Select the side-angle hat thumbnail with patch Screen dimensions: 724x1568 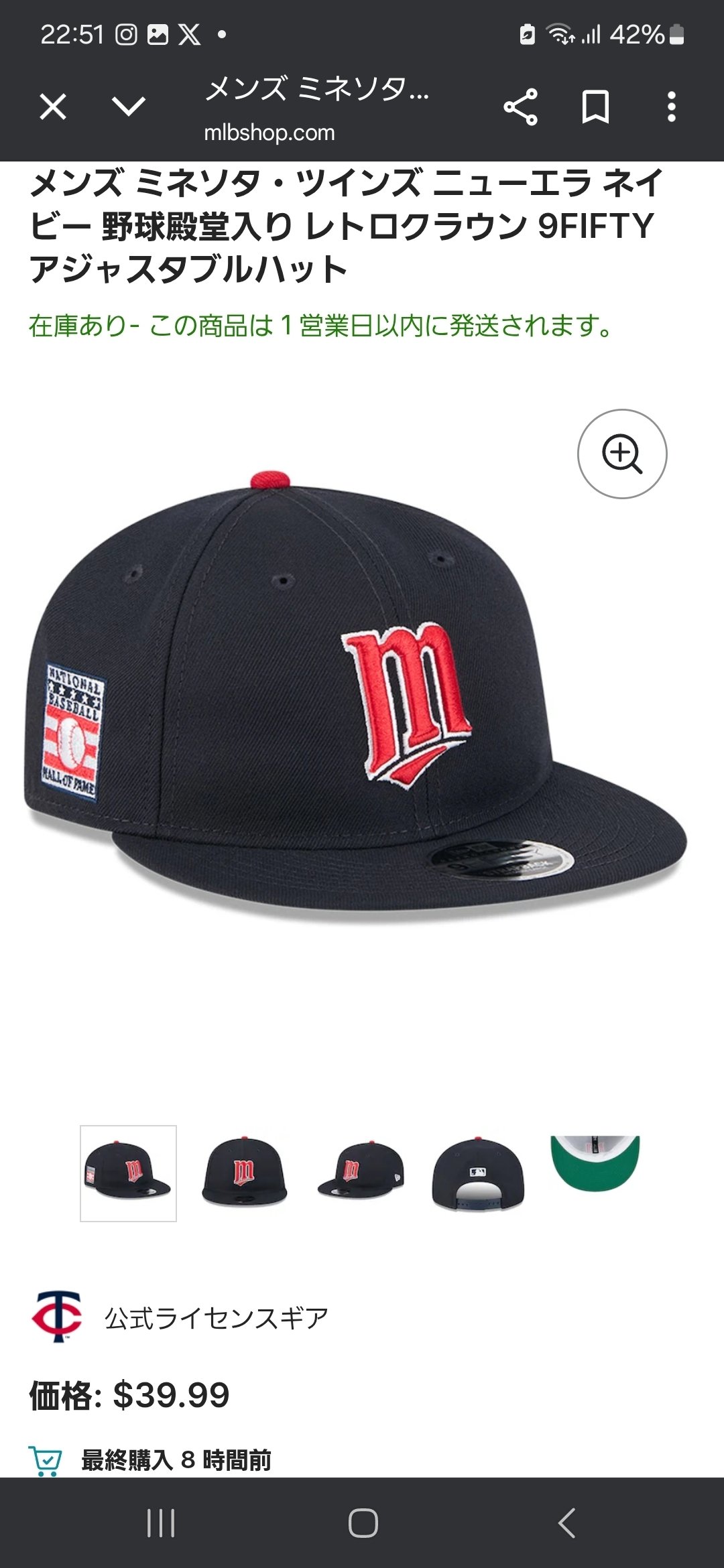[x=128, y=1173]
